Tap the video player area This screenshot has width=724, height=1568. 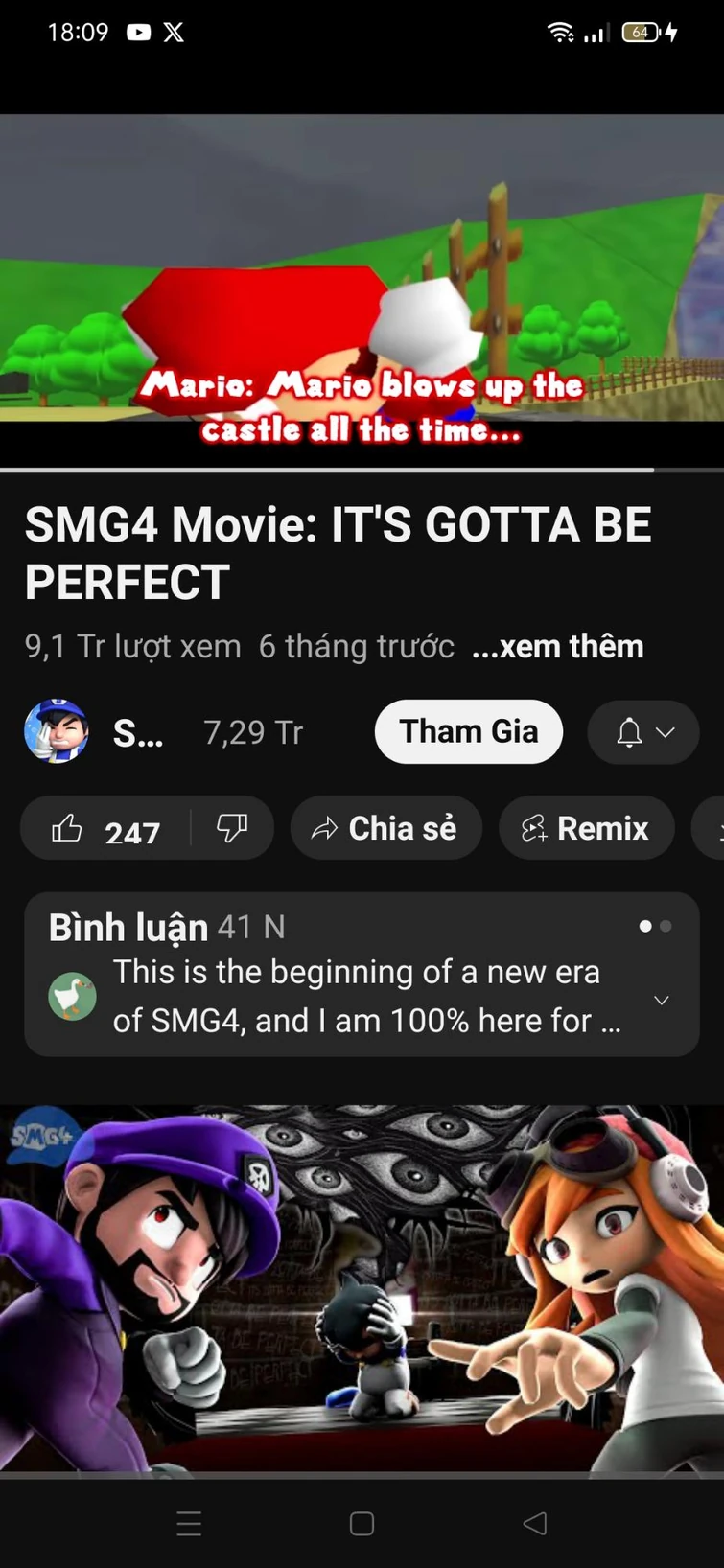click(362, 288)
